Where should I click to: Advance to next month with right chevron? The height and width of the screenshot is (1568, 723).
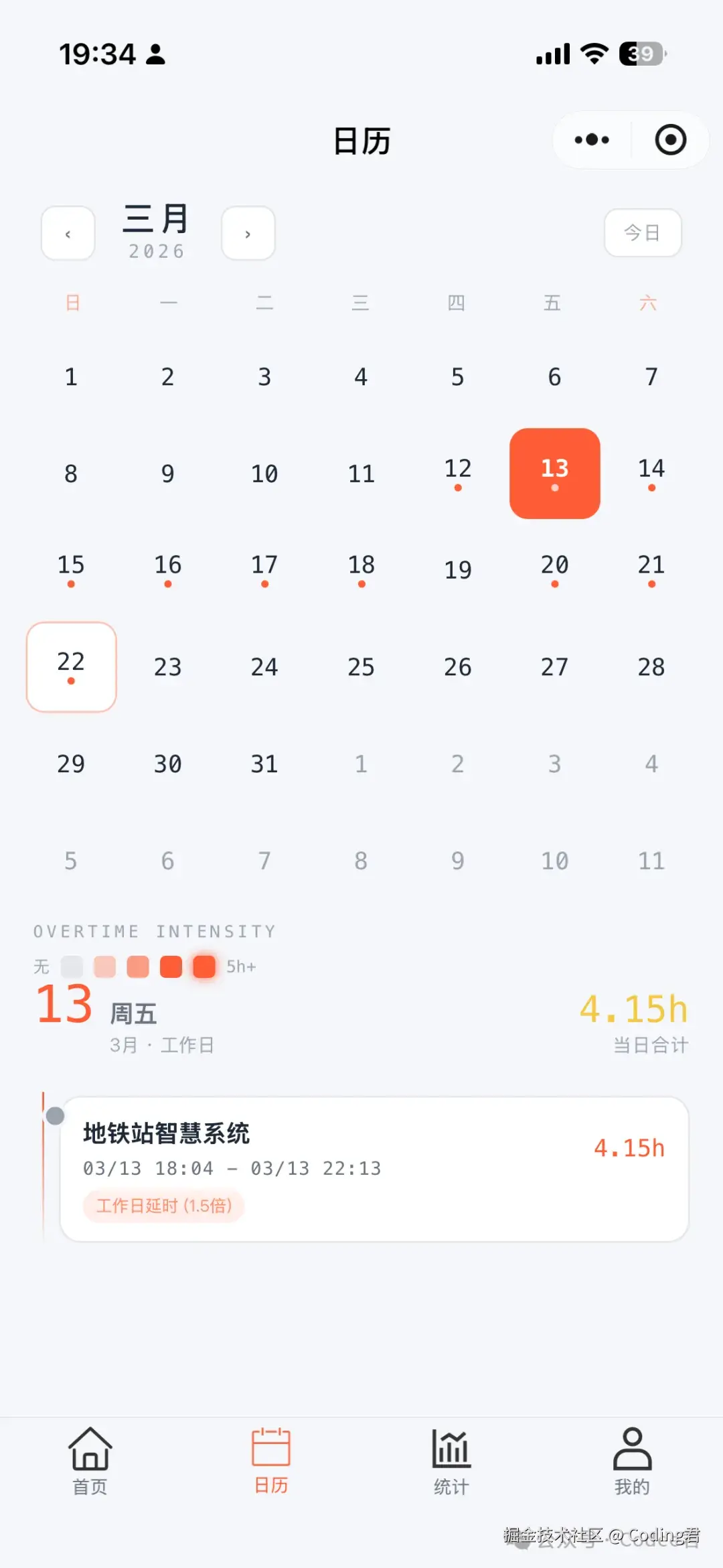248,233
